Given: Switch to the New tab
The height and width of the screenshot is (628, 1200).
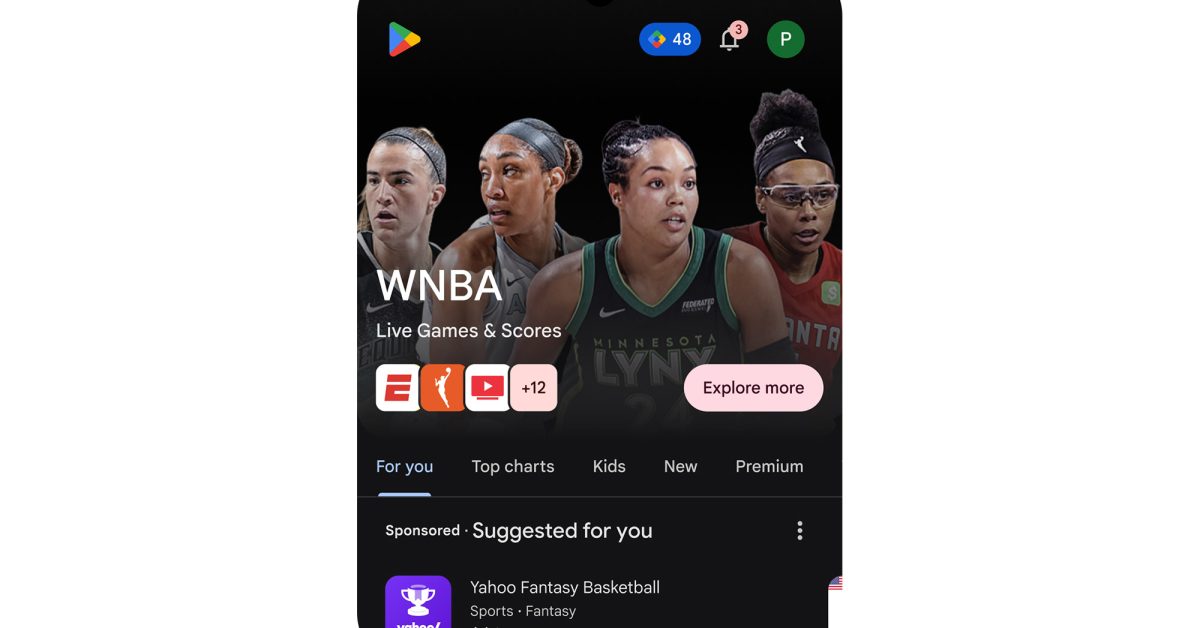Looking at the screenshot, I should [x=680, y=466].
